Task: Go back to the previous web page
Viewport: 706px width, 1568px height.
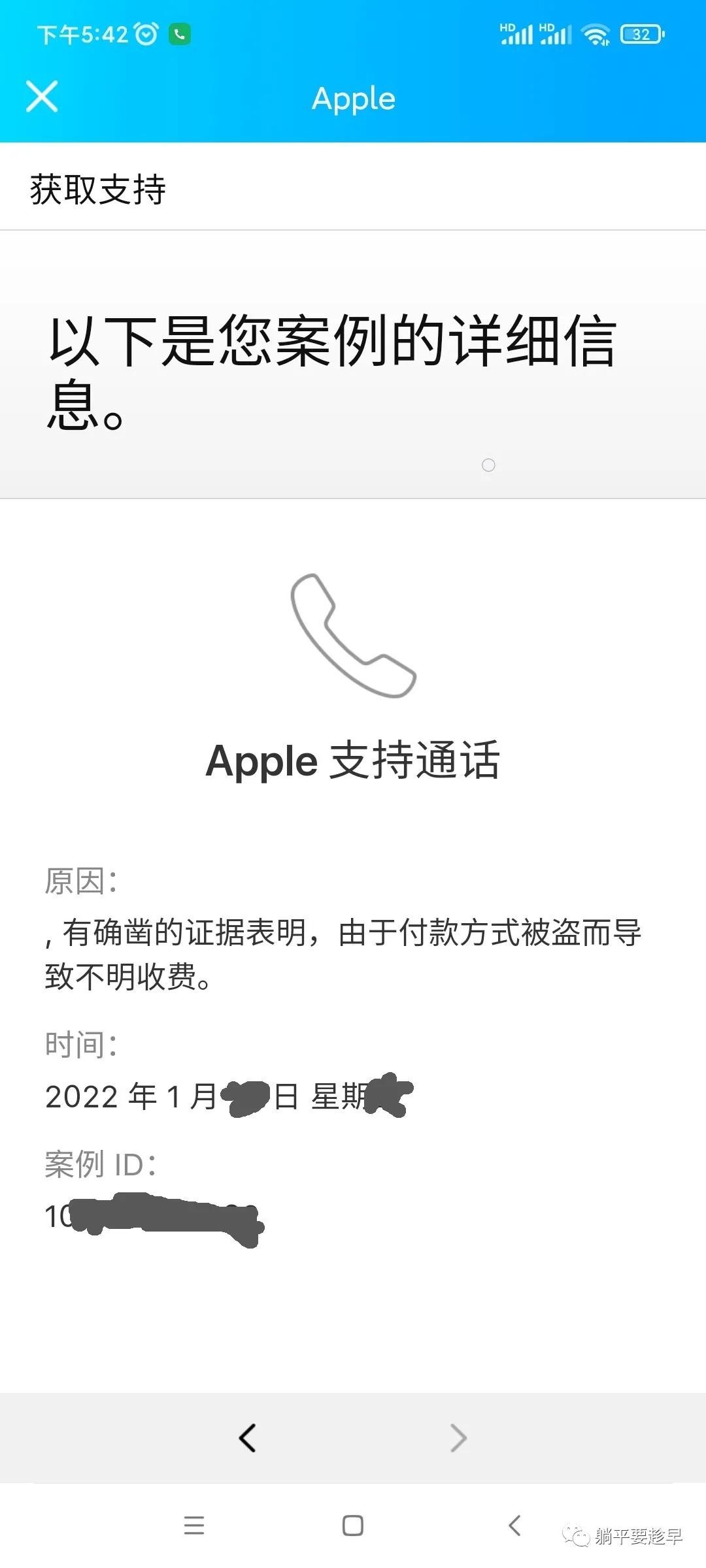Action: [247, 1438]
